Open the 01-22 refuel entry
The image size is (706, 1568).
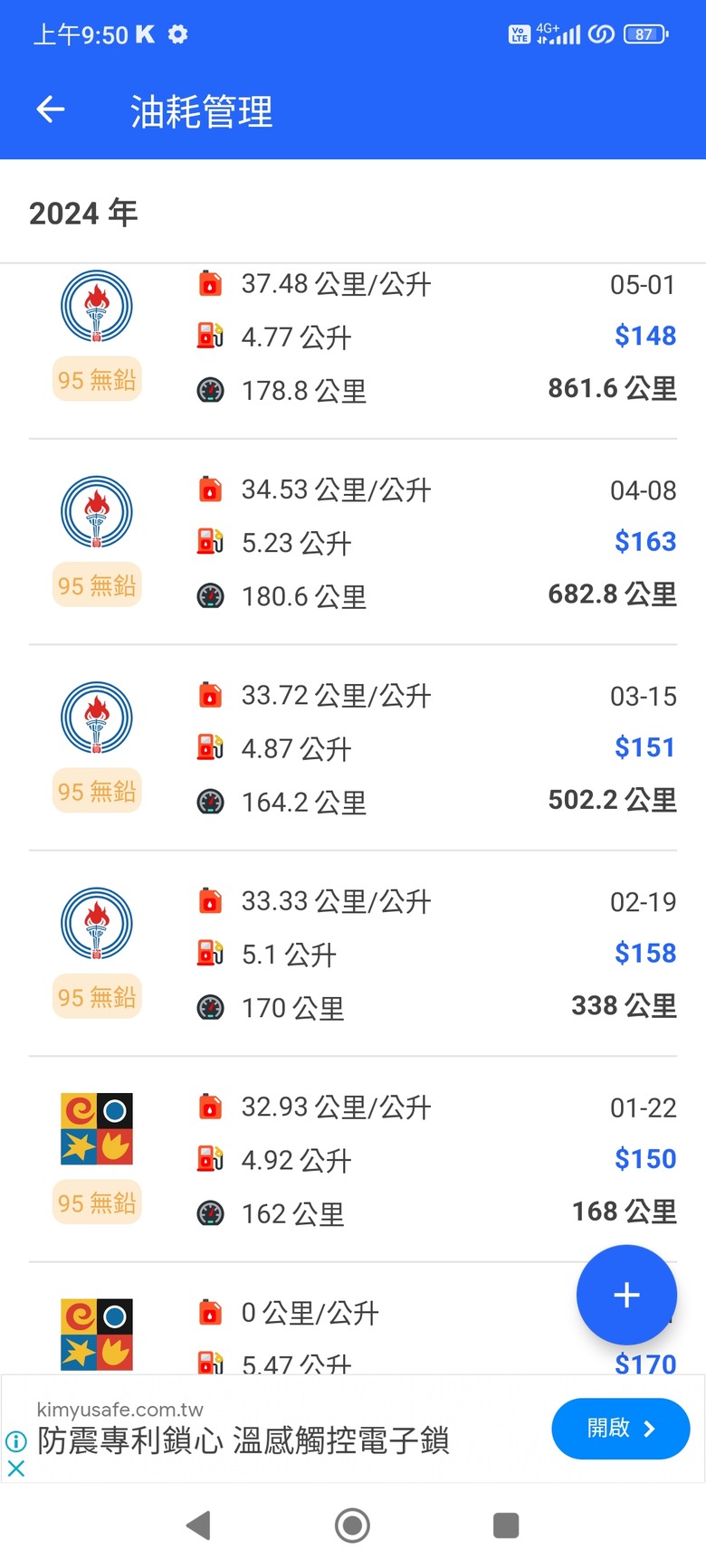[353, 1159]
